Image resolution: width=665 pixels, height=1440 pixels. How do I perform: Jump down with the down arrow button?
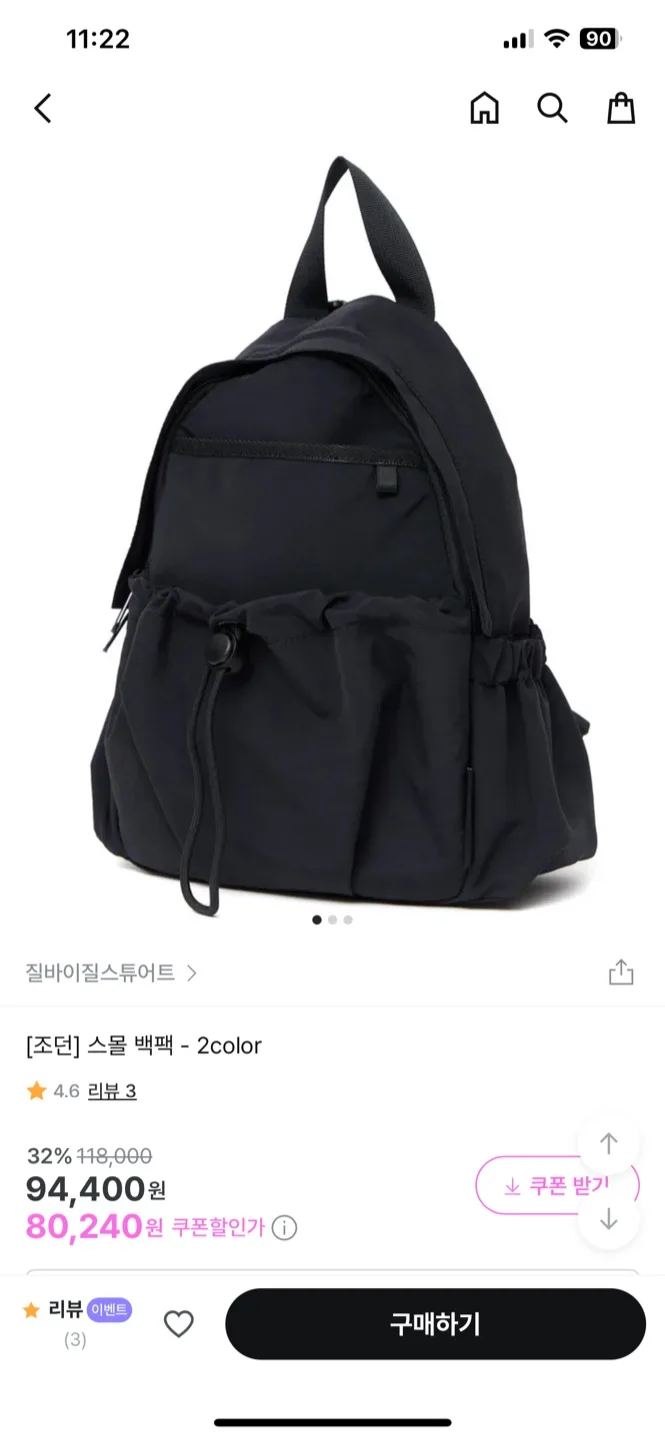609,1220
